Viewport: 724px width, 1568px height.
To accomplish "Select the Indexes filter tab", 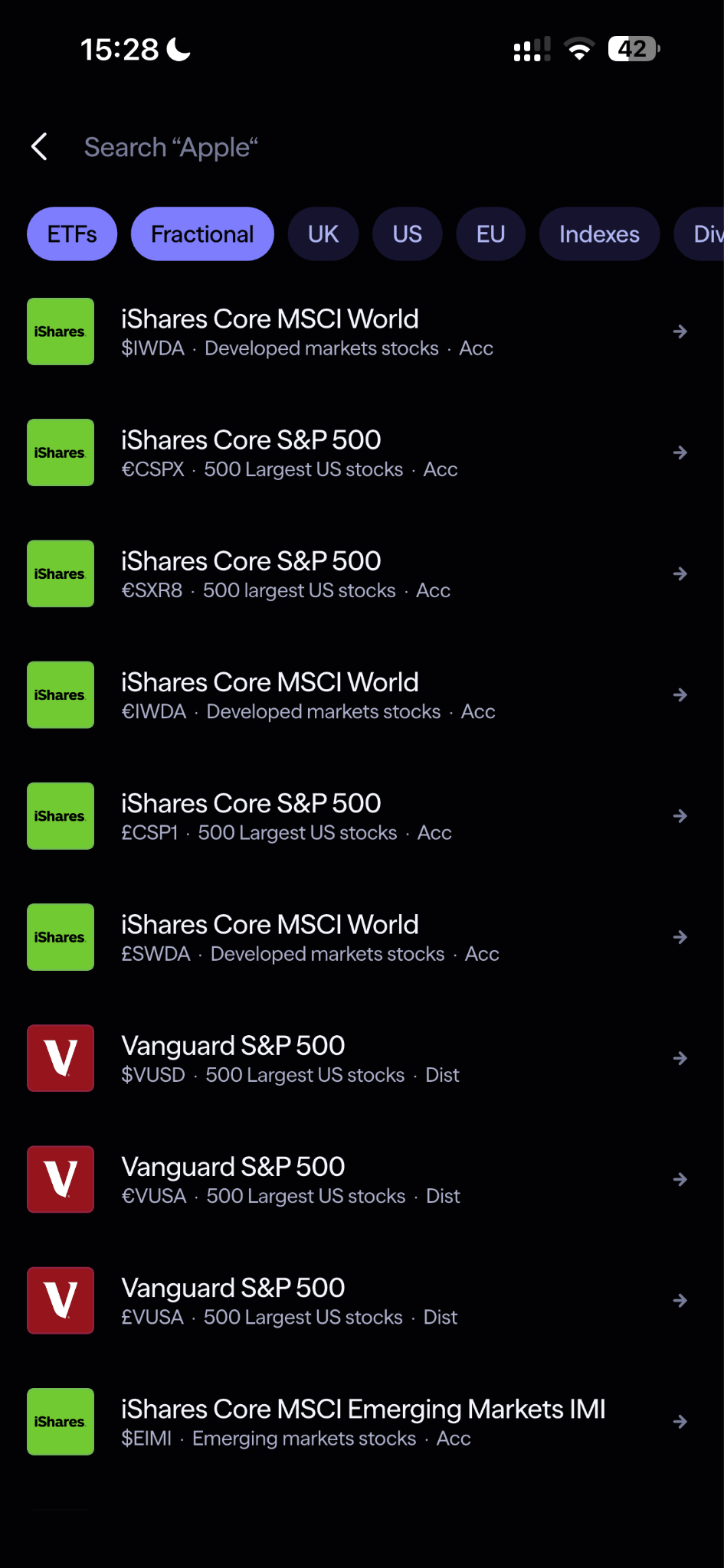I will (599, 234).
